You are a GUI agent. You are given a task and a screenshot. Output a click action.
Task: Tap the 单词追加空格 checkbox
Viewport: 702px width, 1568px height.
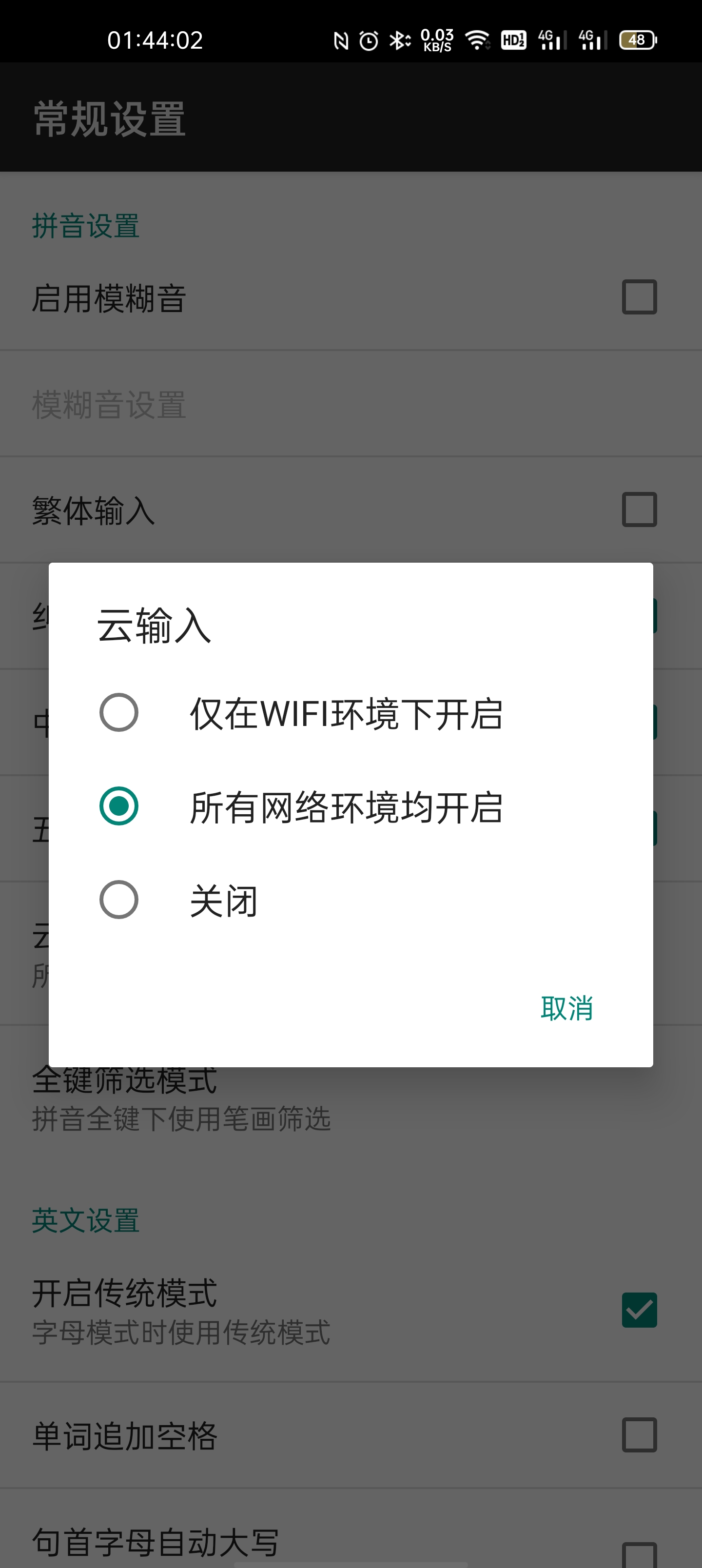coord(639,1435)
